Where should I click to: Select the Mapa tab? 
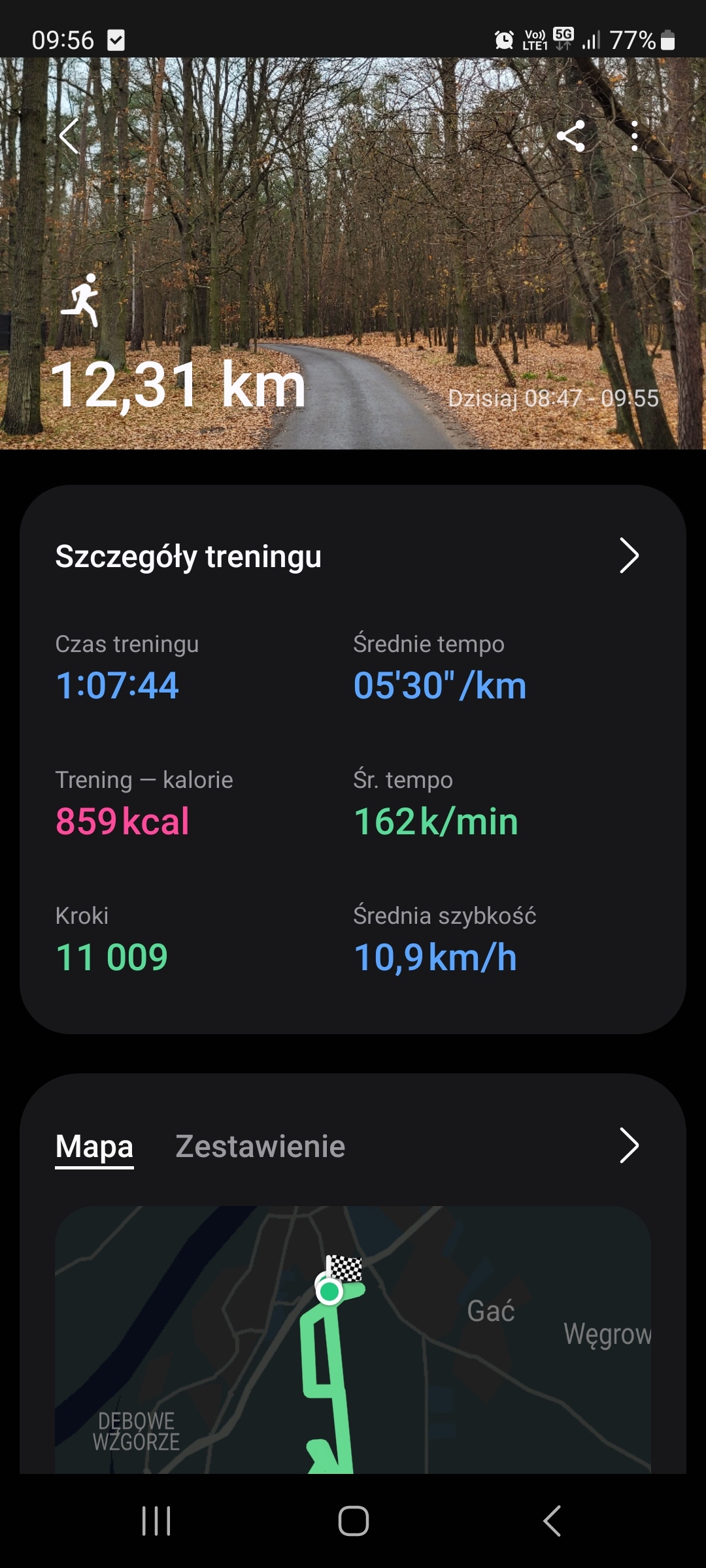(x=94, y=1146)
